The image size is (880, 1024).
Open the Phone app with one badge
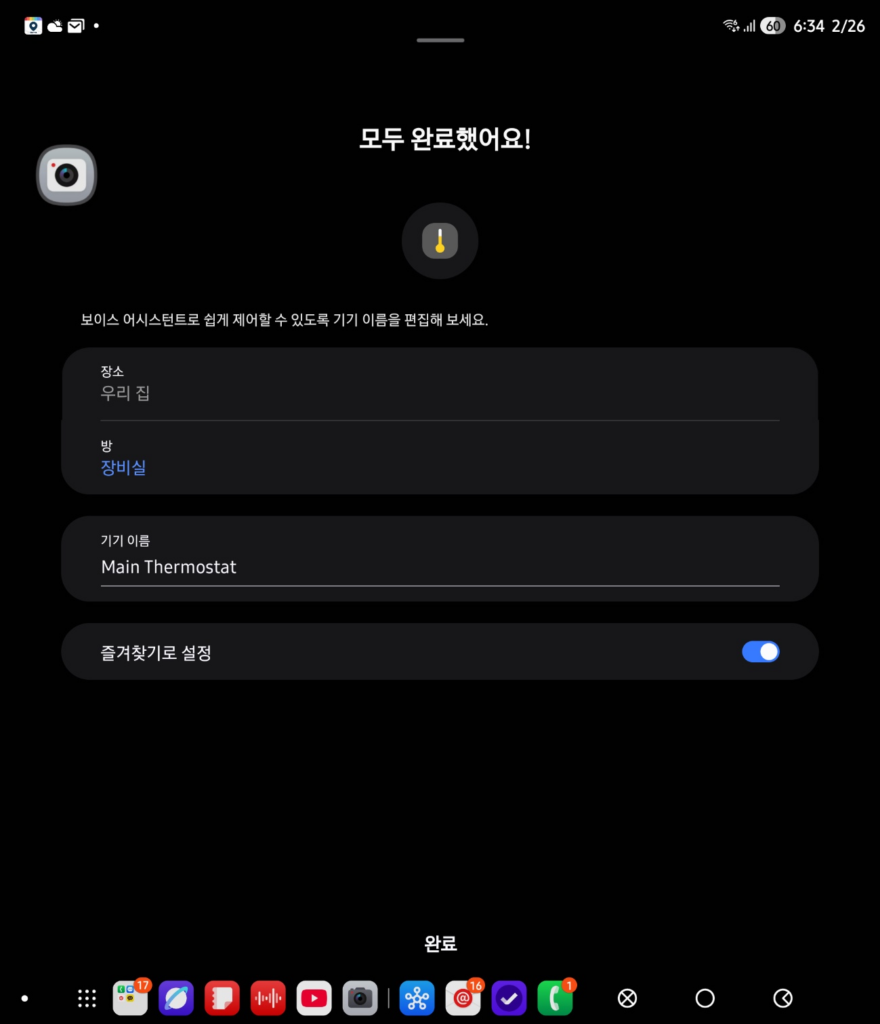554,998
